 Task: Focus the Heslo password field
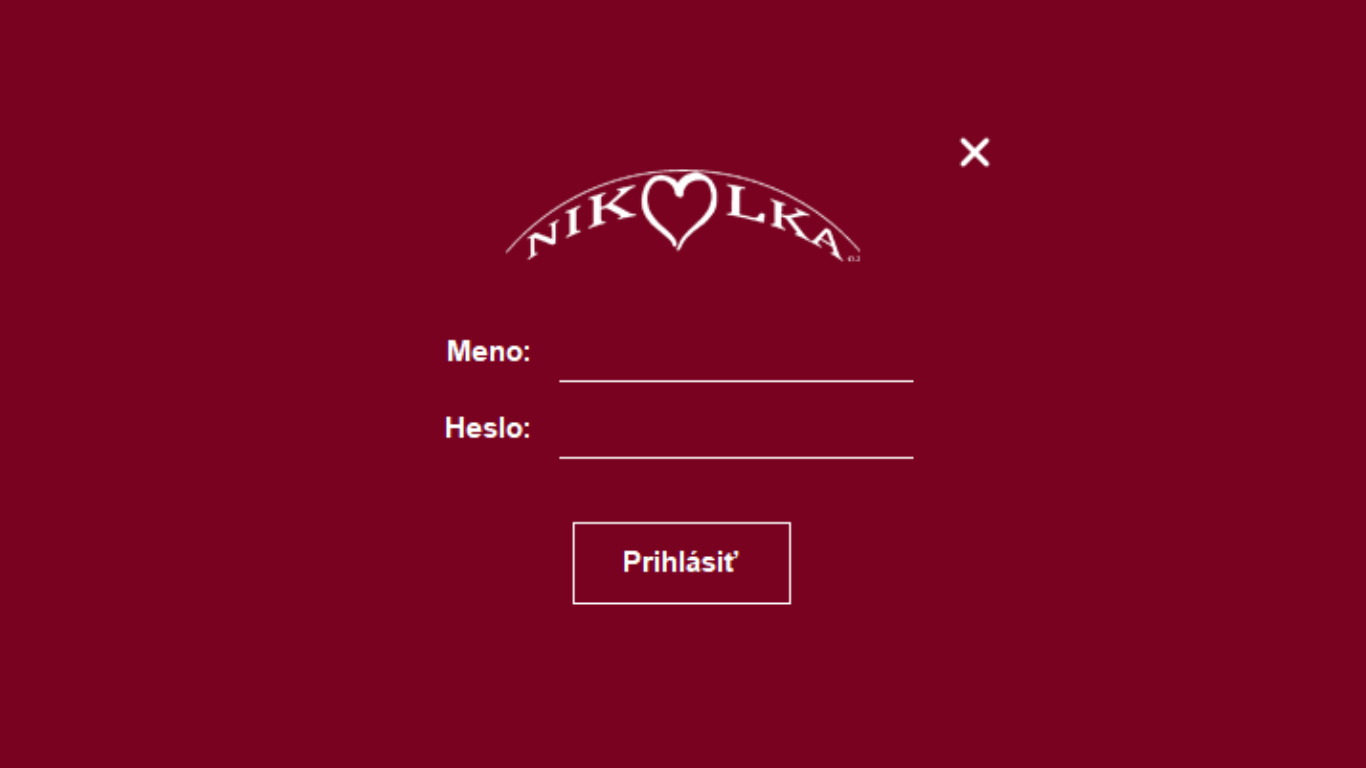pos(736,434)
